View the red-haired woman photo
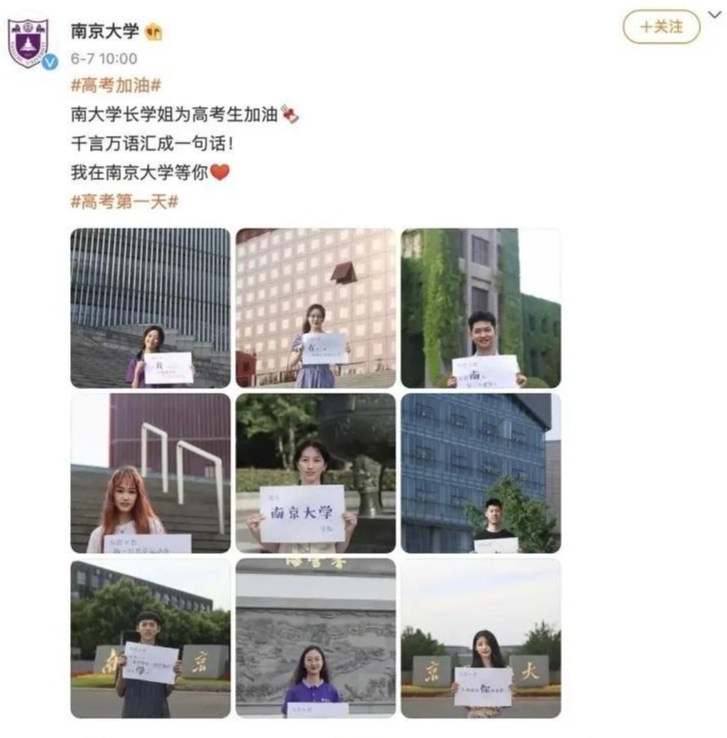Screen dimensions: 727x738 pos(150,473)
